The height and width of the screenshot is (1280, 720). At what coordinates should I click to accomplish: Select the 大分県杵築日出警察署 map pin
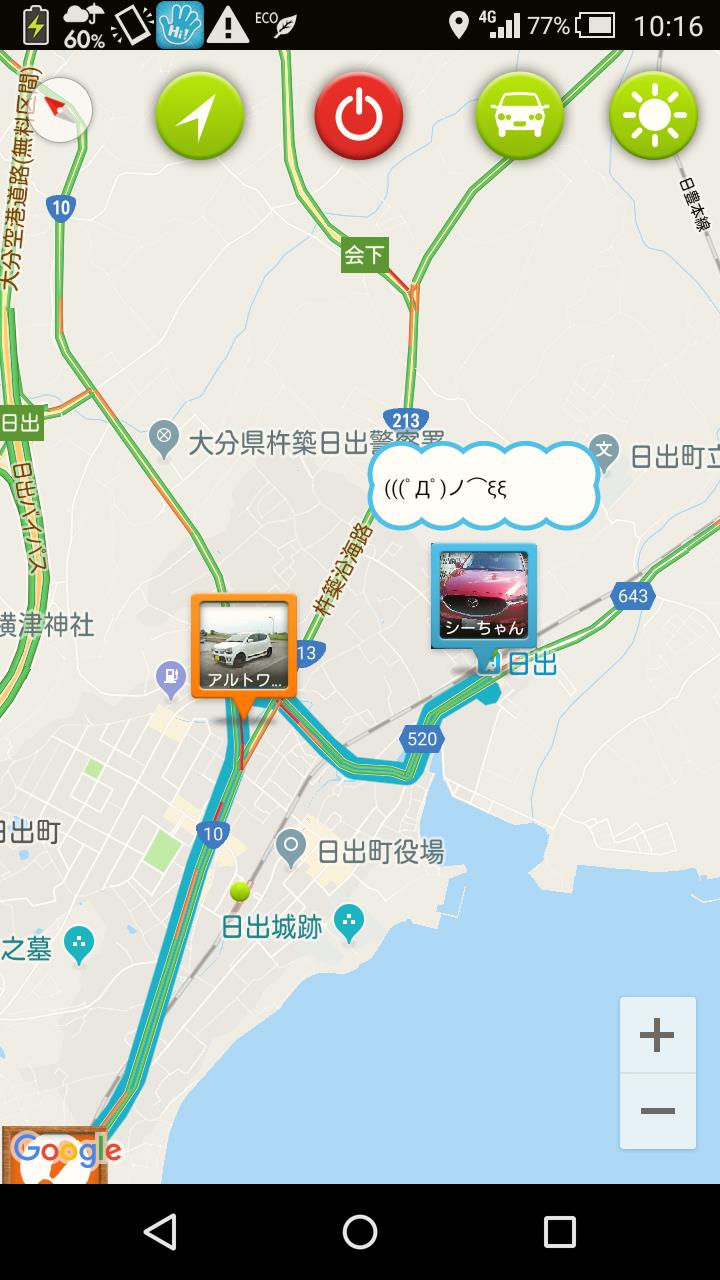[163, 436]
